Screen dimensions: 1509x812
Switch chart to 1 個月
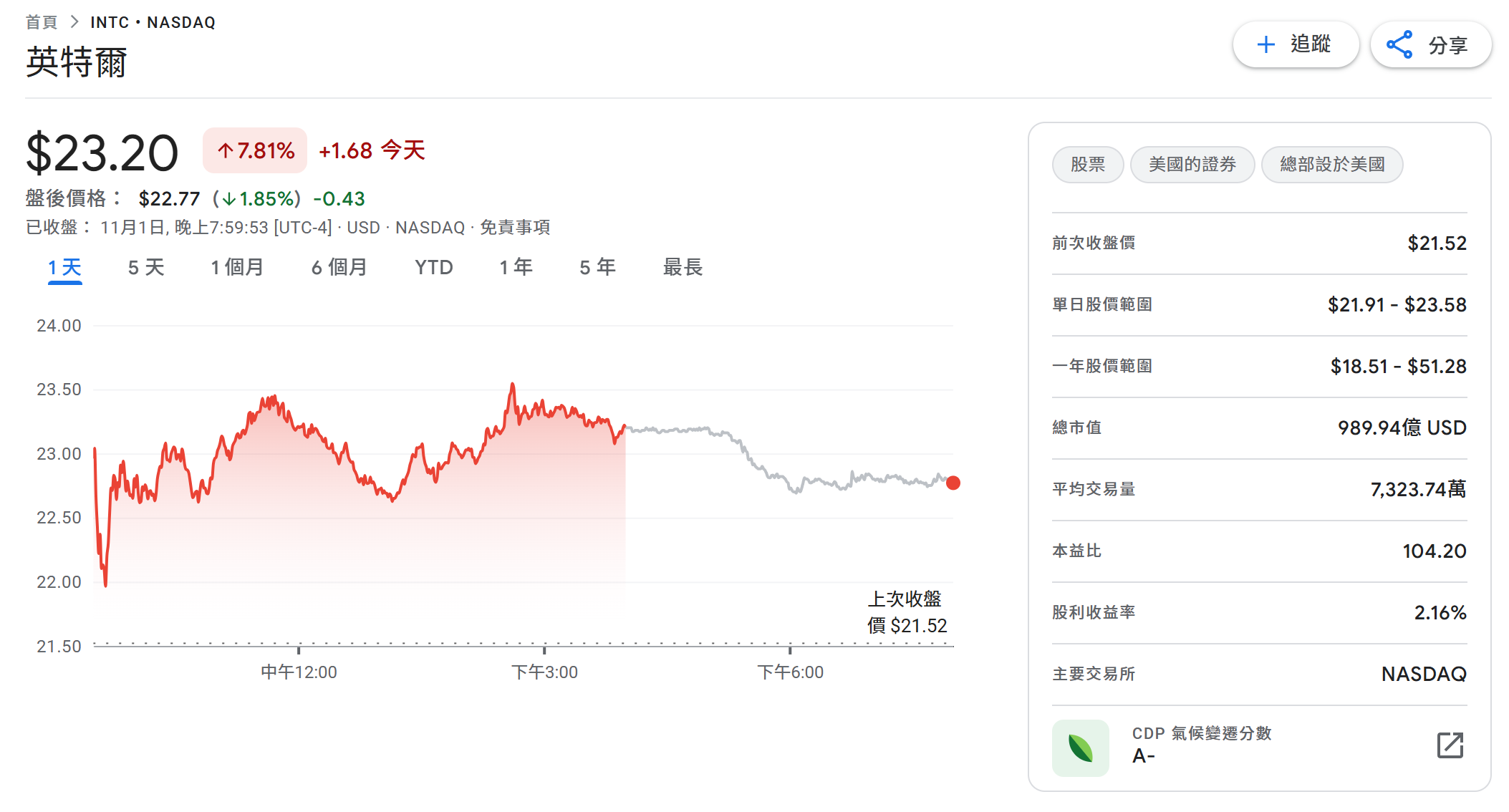click(x=237, y=267)
